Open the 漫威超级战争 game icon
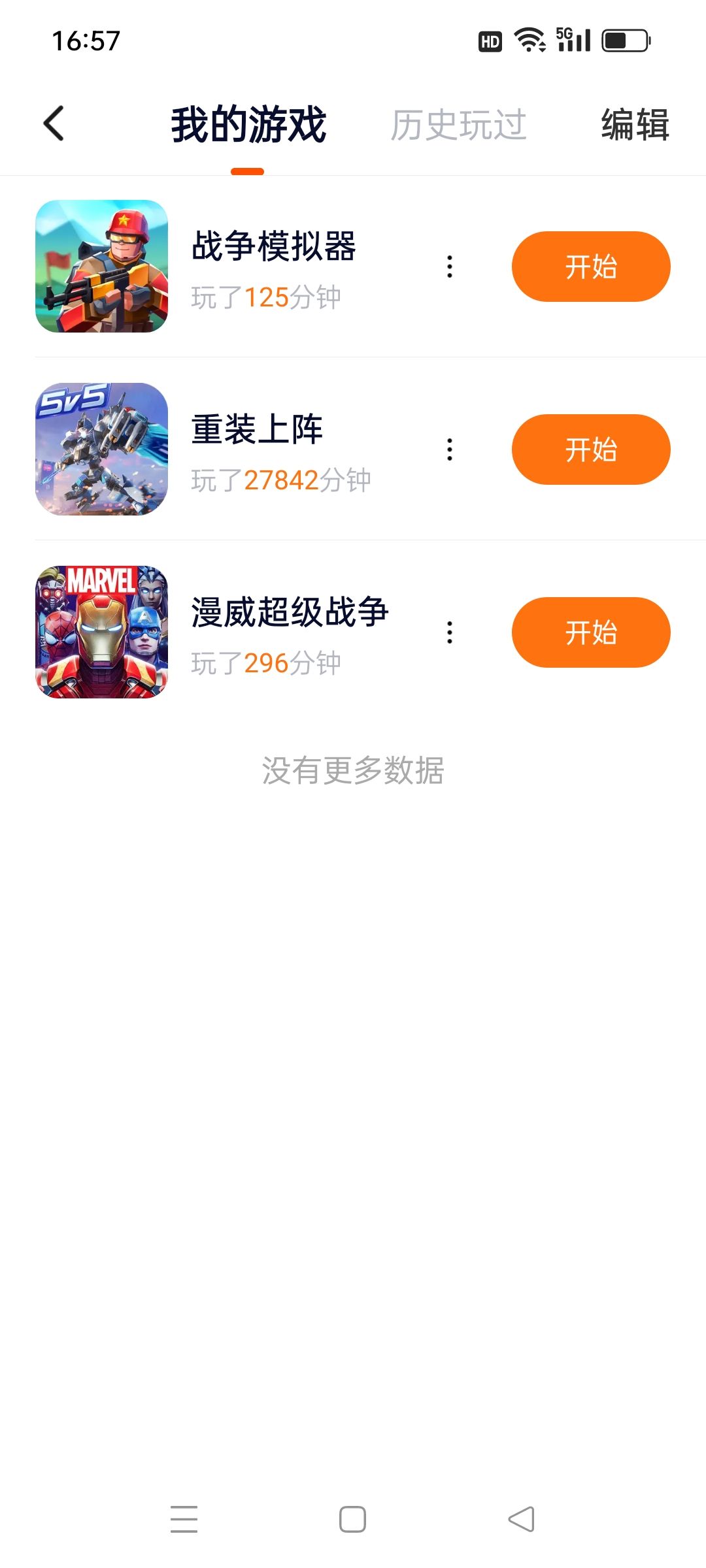The height and width of the screenshot is (1568, 706). point(101,632)
